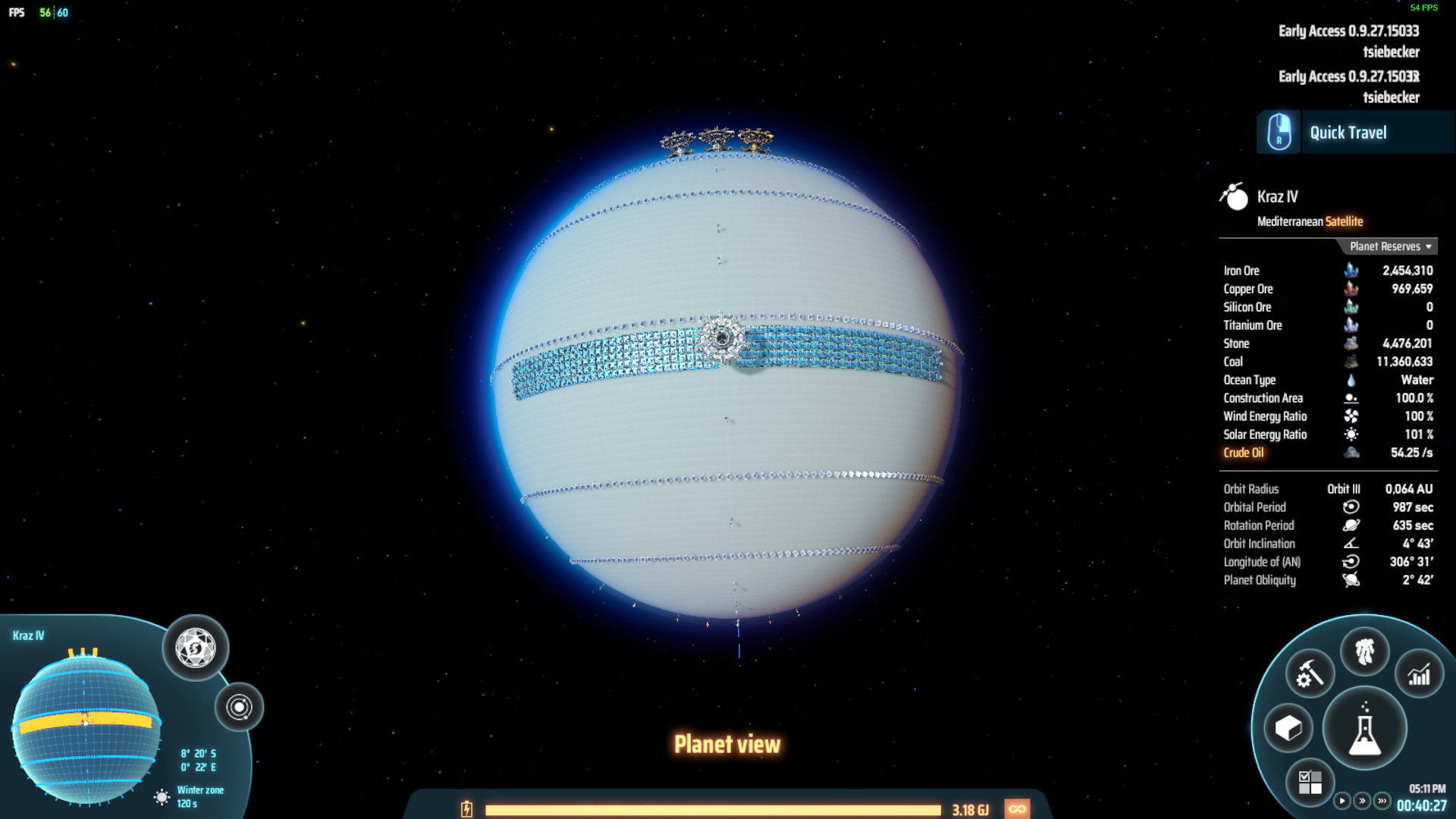
Task: Open the star system orbit map
Action: 239,708
